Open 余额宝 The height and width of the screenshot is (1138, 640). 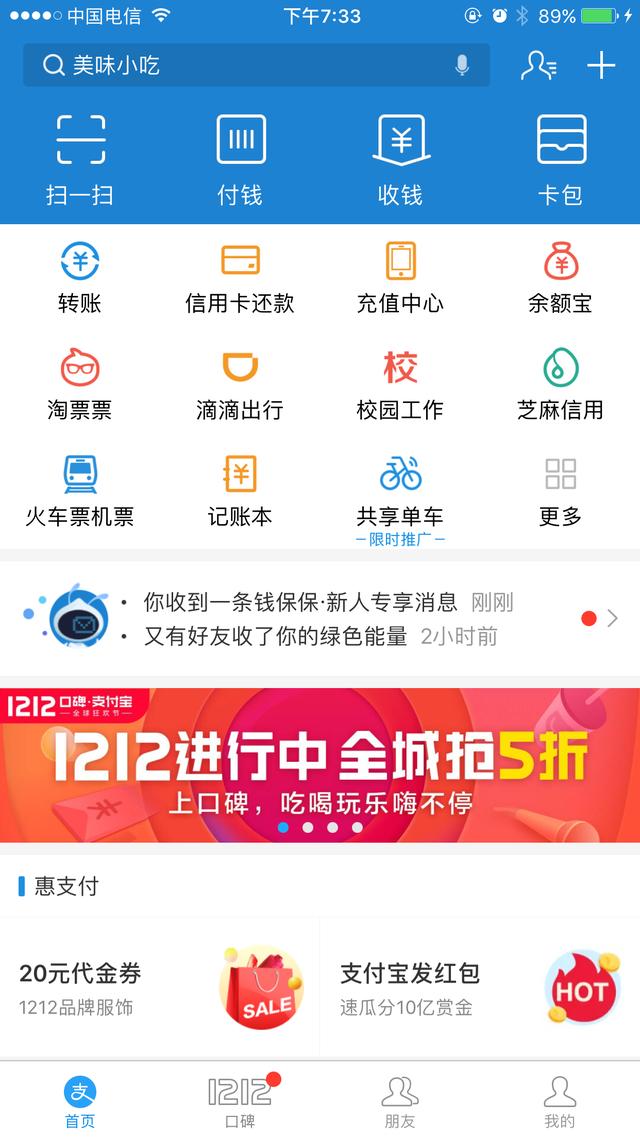coord(560,277)
